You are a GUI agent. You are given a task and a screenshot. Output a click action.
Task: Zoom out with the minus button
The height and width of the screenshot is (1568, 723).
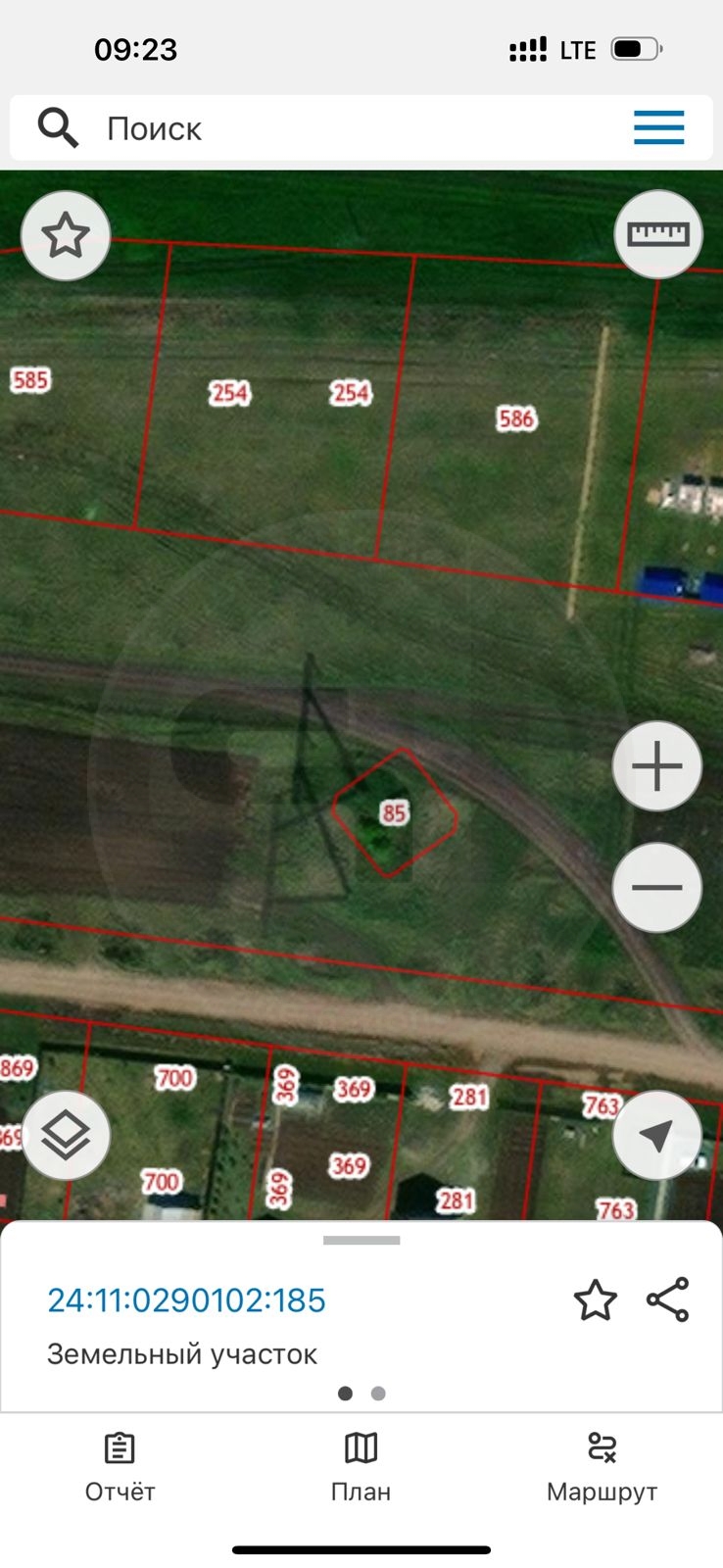(657, 887)
